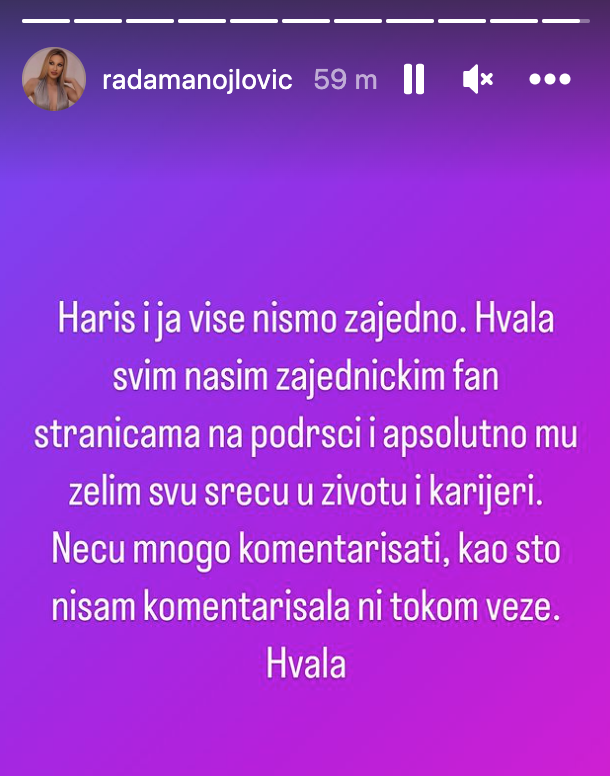Image resolution: width=610 pixels, height=776 pixels.
Task: Unmute the story sound
Action: (478, 79)
